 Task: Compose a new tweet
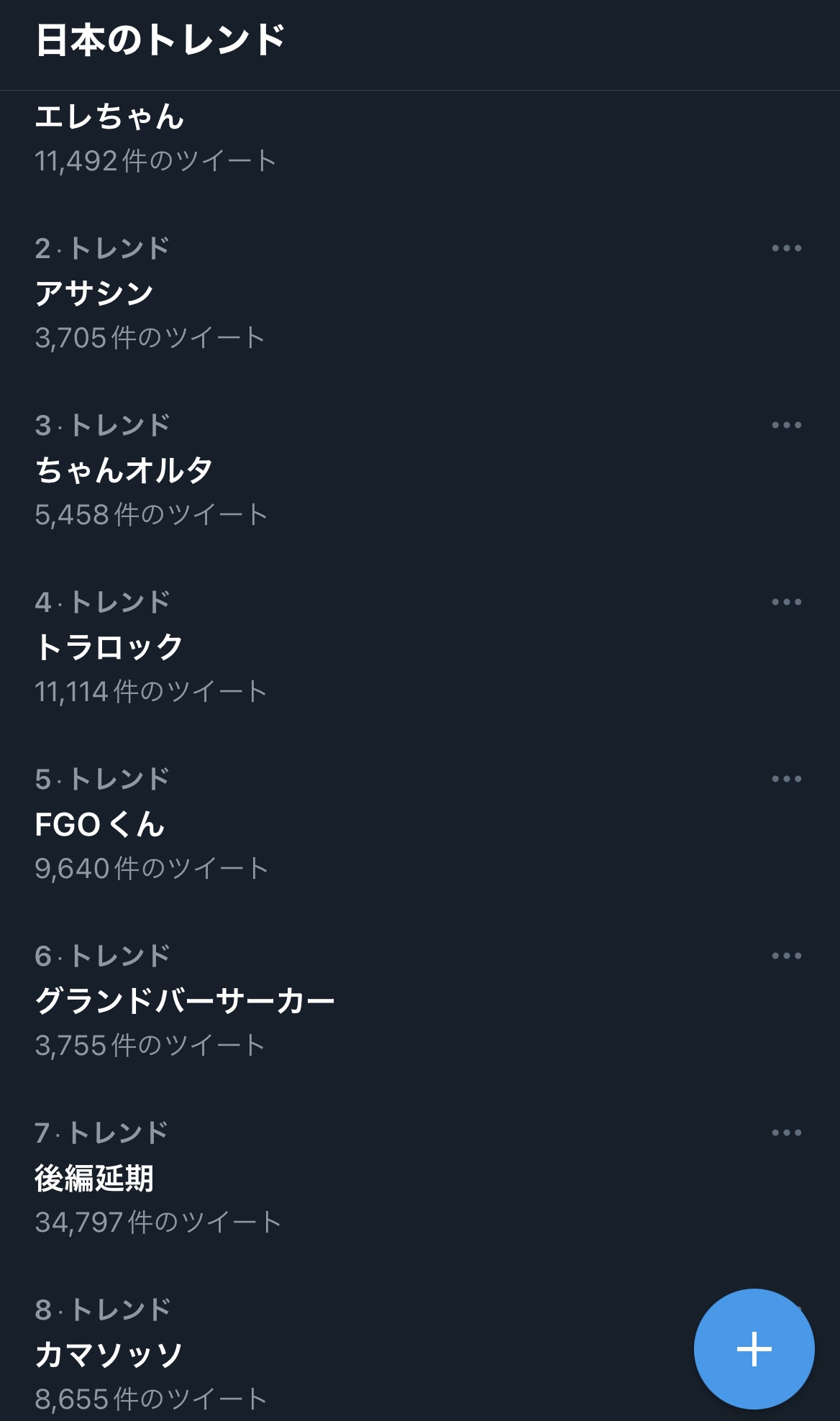click(x=754, y=1349)
